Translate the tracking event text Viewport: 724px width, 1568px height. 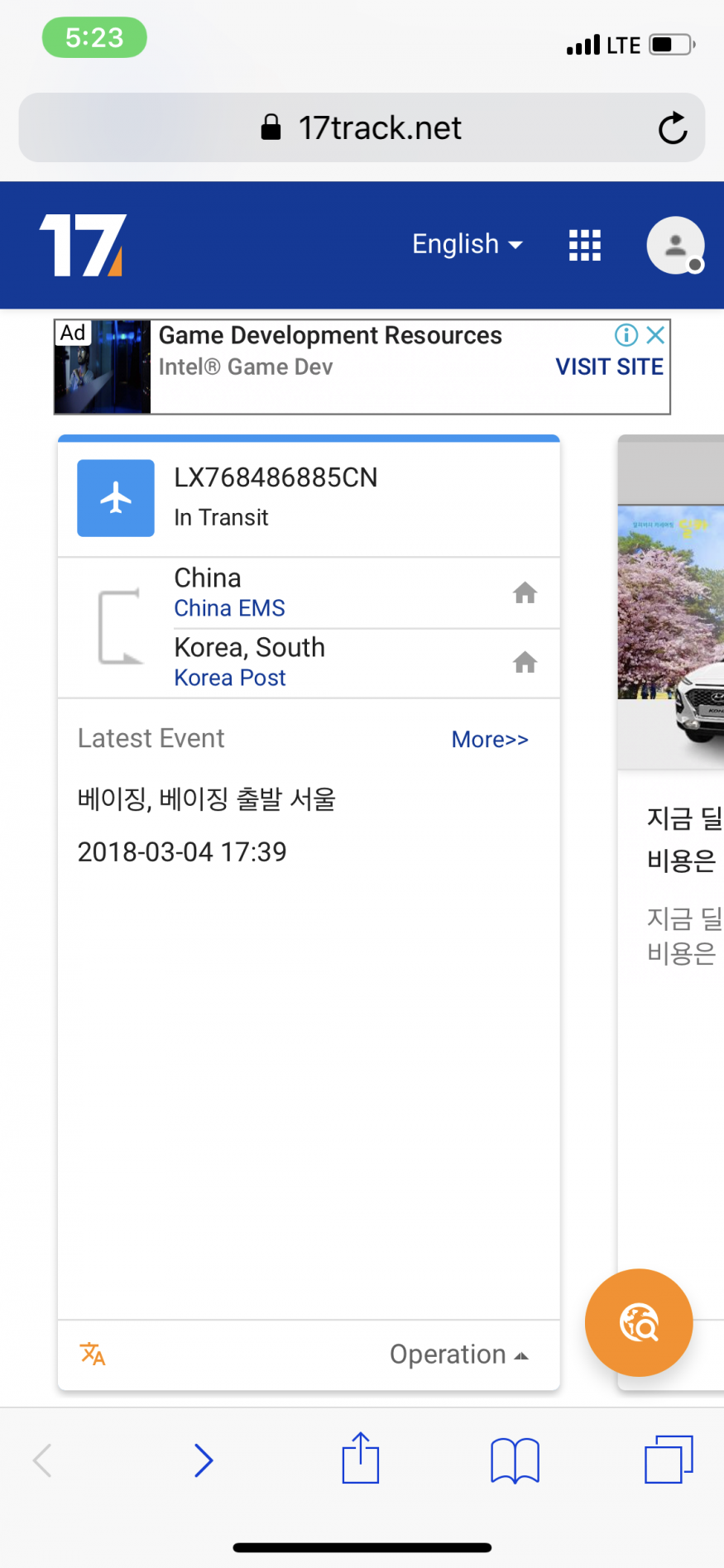click(x=93, y=1355)
